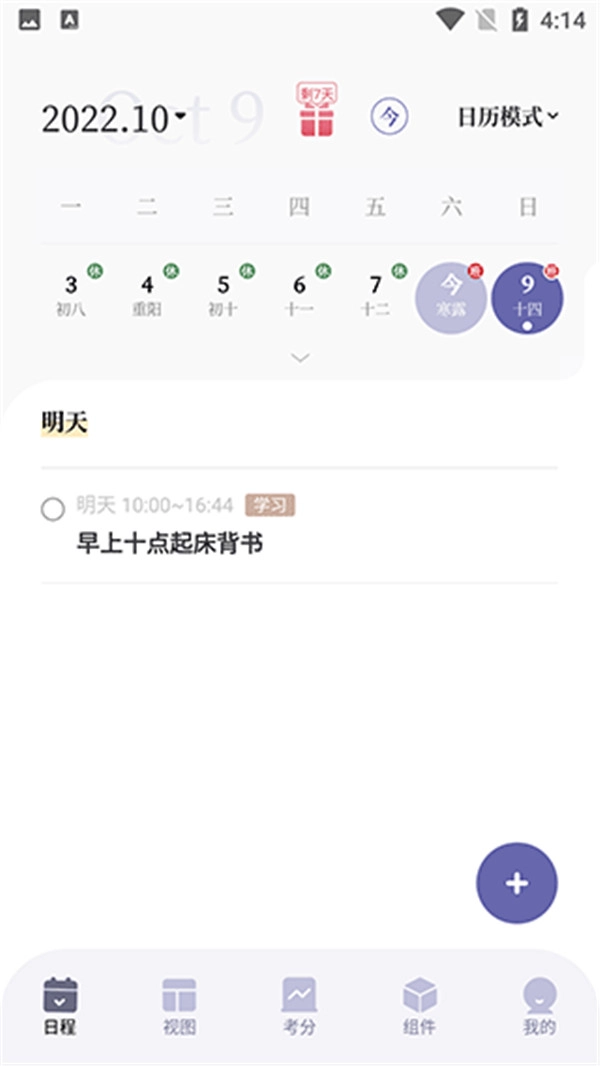The height and width of the screenshot is (1066, 600).
Task: Tap the red gift countdown icon
Action: (316, 112)
